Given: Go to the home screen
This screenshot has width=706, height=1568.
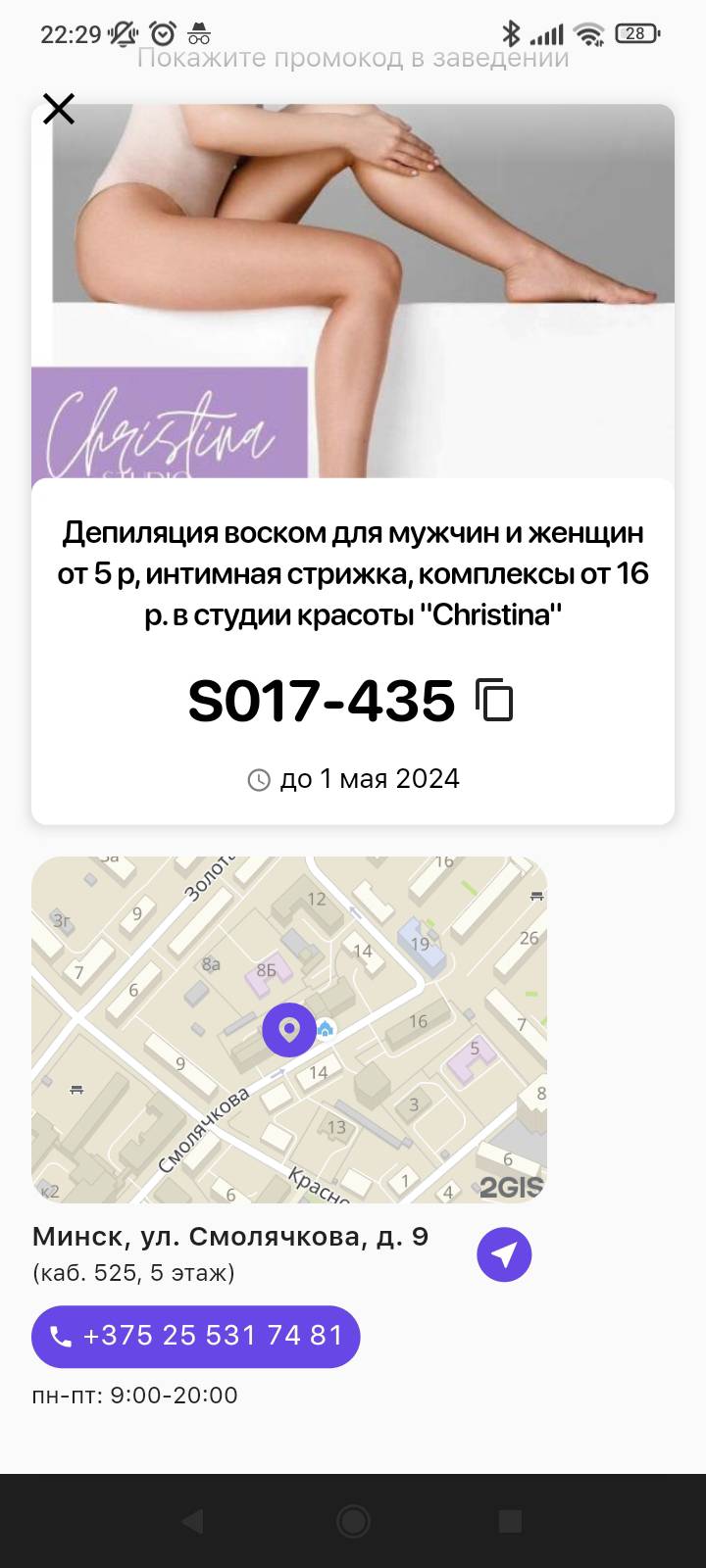Looking at the screenshot, I should pyautogui.click(x=353, y=1521).
